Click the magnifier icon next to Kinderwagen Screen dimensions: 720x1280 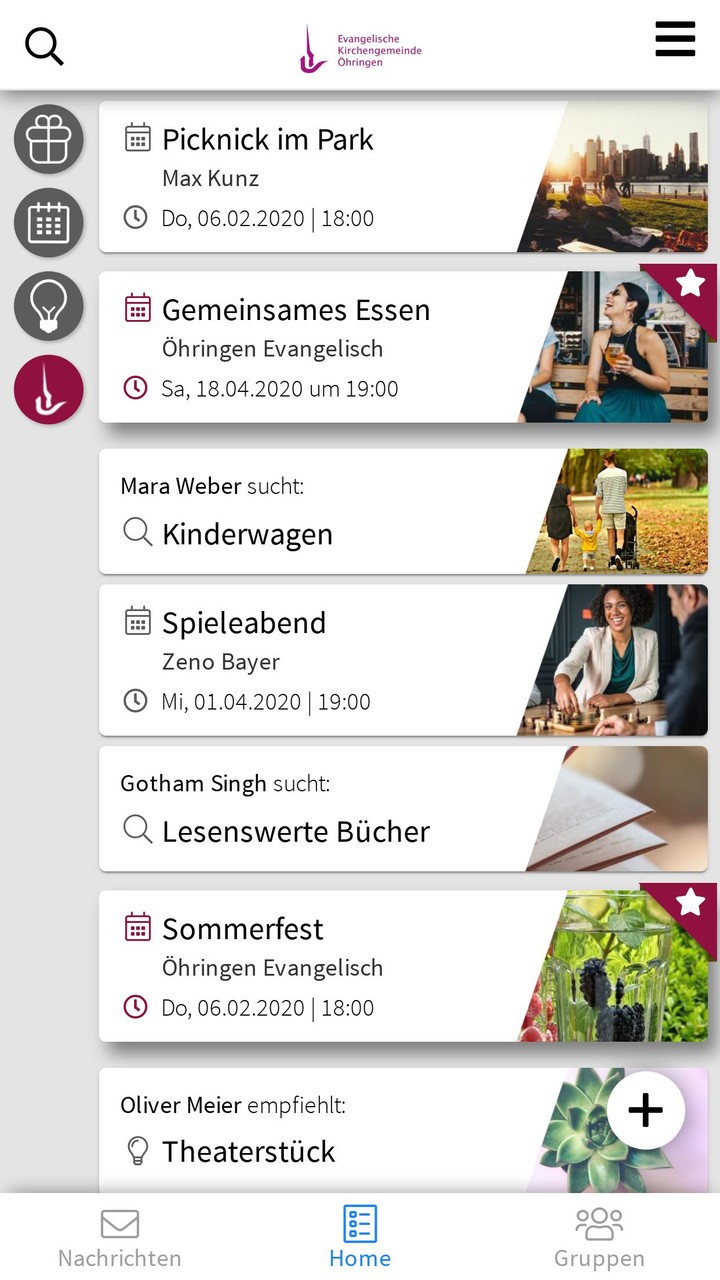(x=136, y=534)
